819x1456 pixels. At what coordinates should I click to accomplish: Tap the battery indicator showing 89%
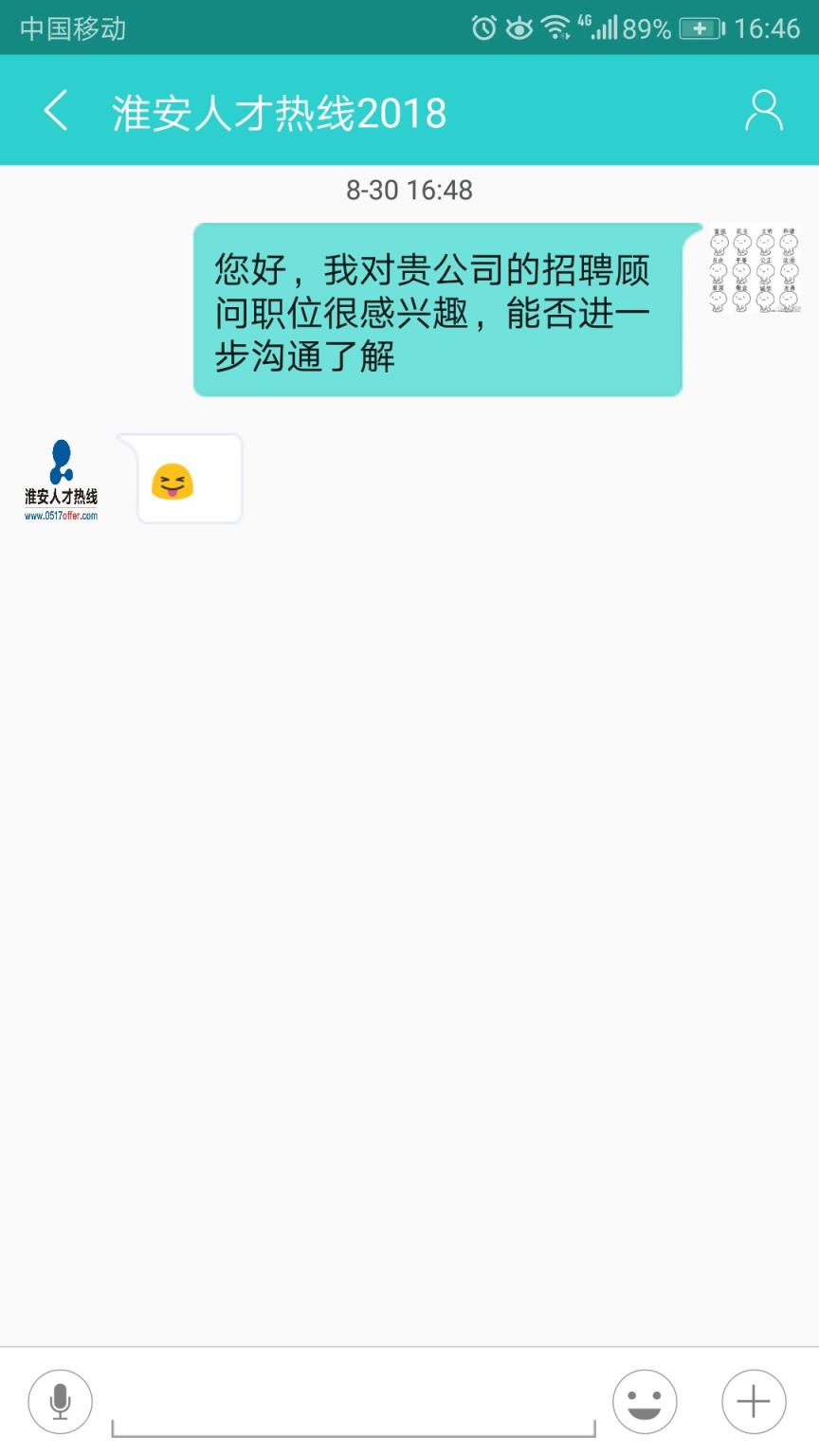(700, 27)
